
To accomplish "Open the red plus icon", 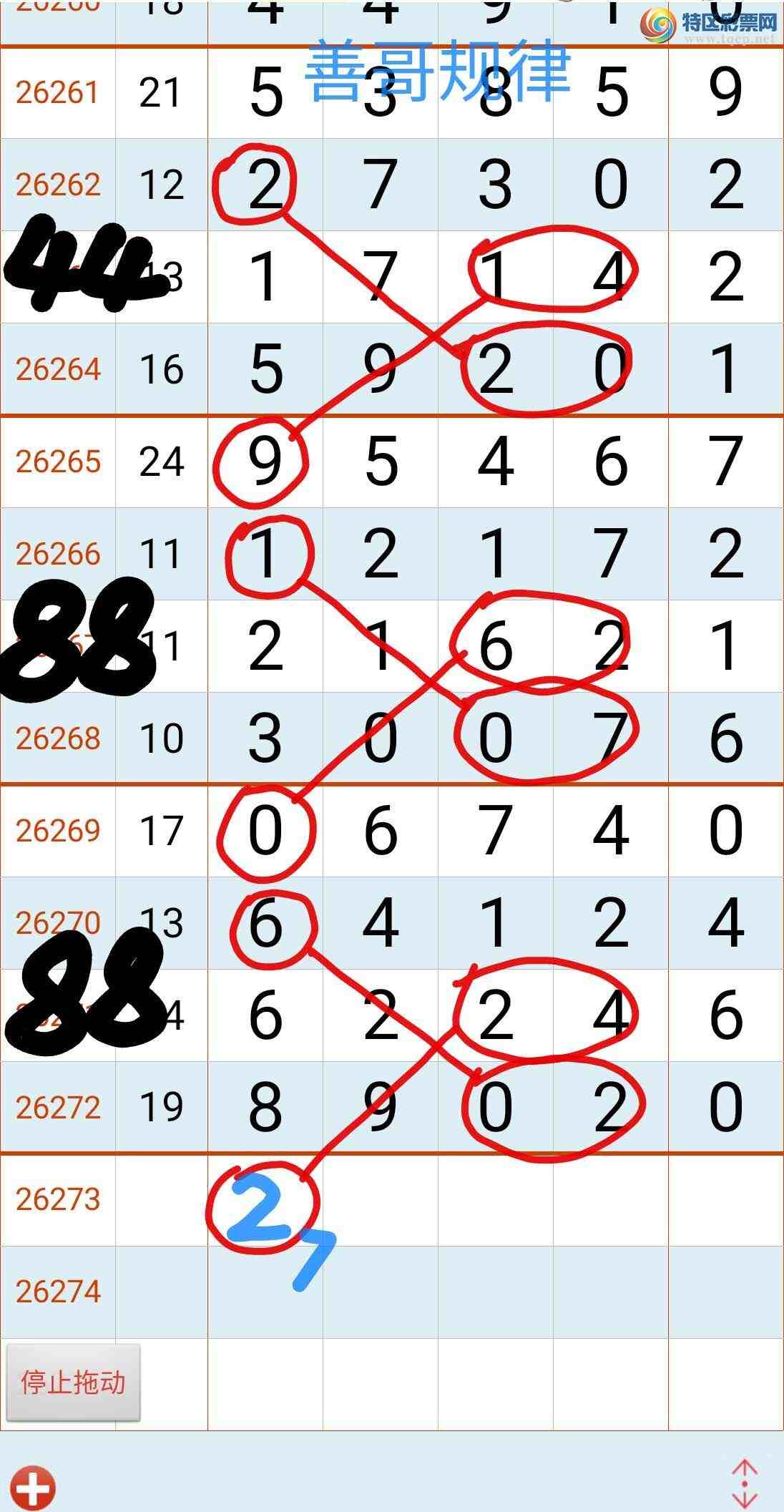I will coord(33,1488).
